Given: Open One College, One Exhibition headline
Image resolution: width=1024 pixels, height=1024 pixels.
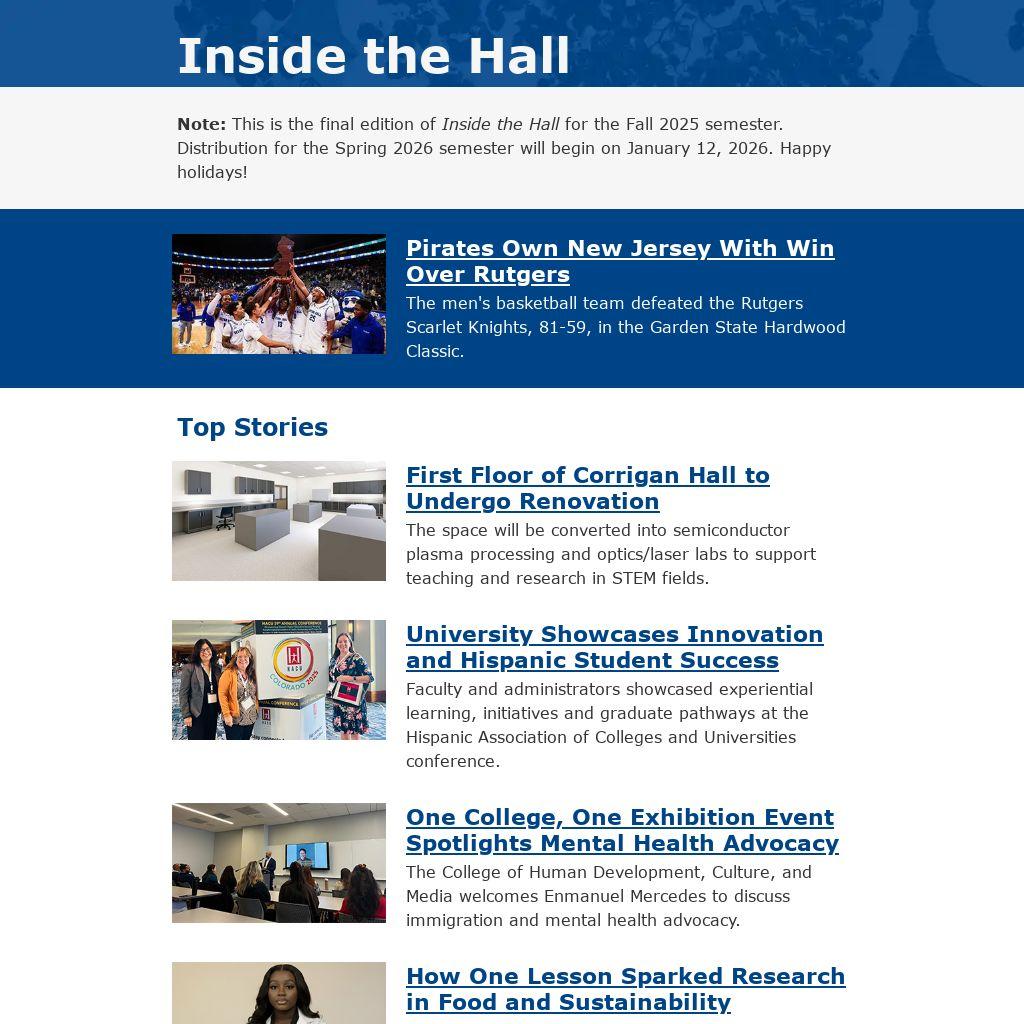Looking at the screenshot, I should [x=621, y=830].
